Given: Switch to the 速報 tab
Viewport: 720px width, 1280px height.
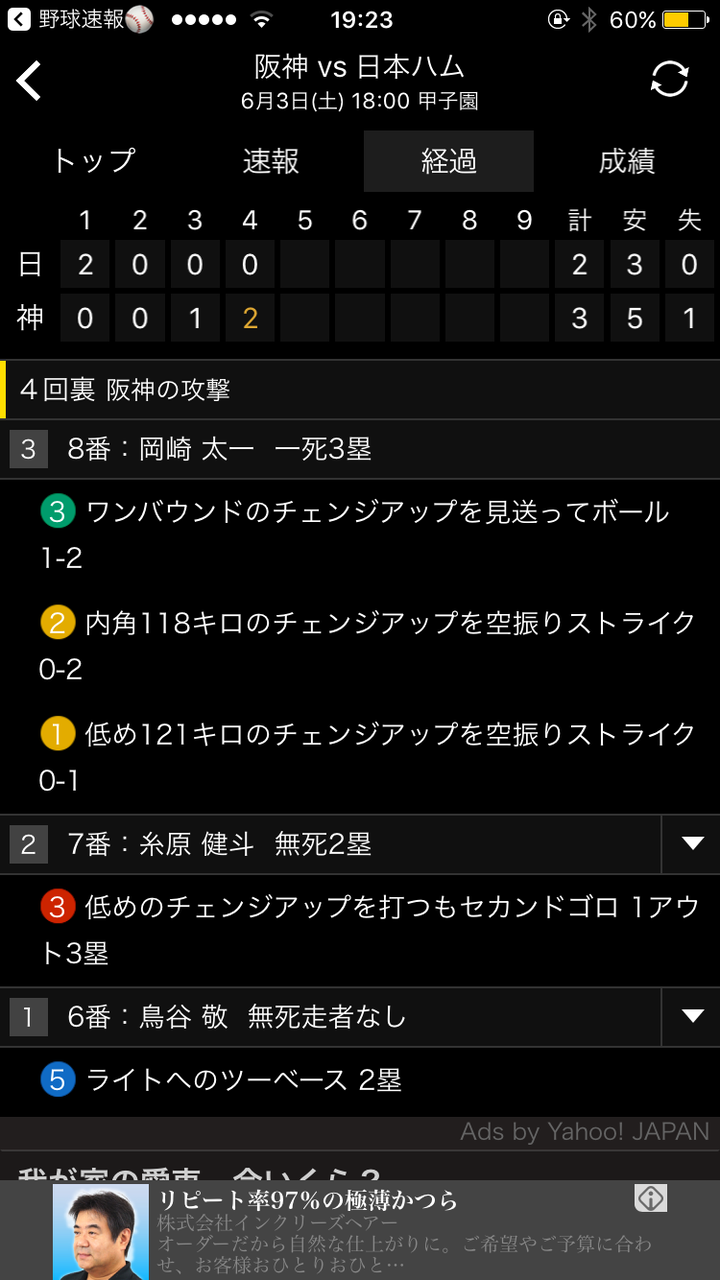Looking at the screenshot, I should pos(270,161).
